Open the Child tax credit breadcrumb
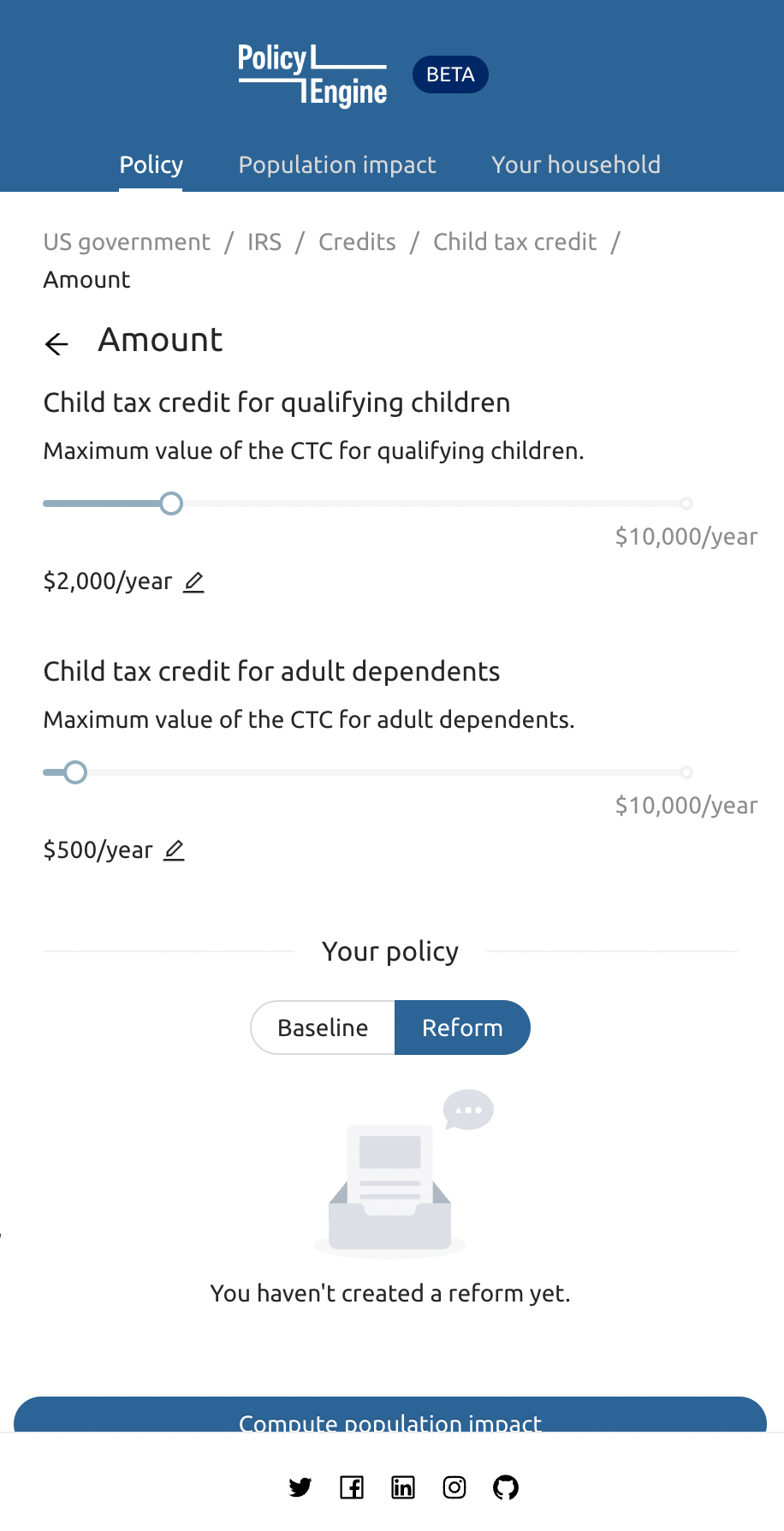Viewport: 784px width, 1531px height. point(514,241)
